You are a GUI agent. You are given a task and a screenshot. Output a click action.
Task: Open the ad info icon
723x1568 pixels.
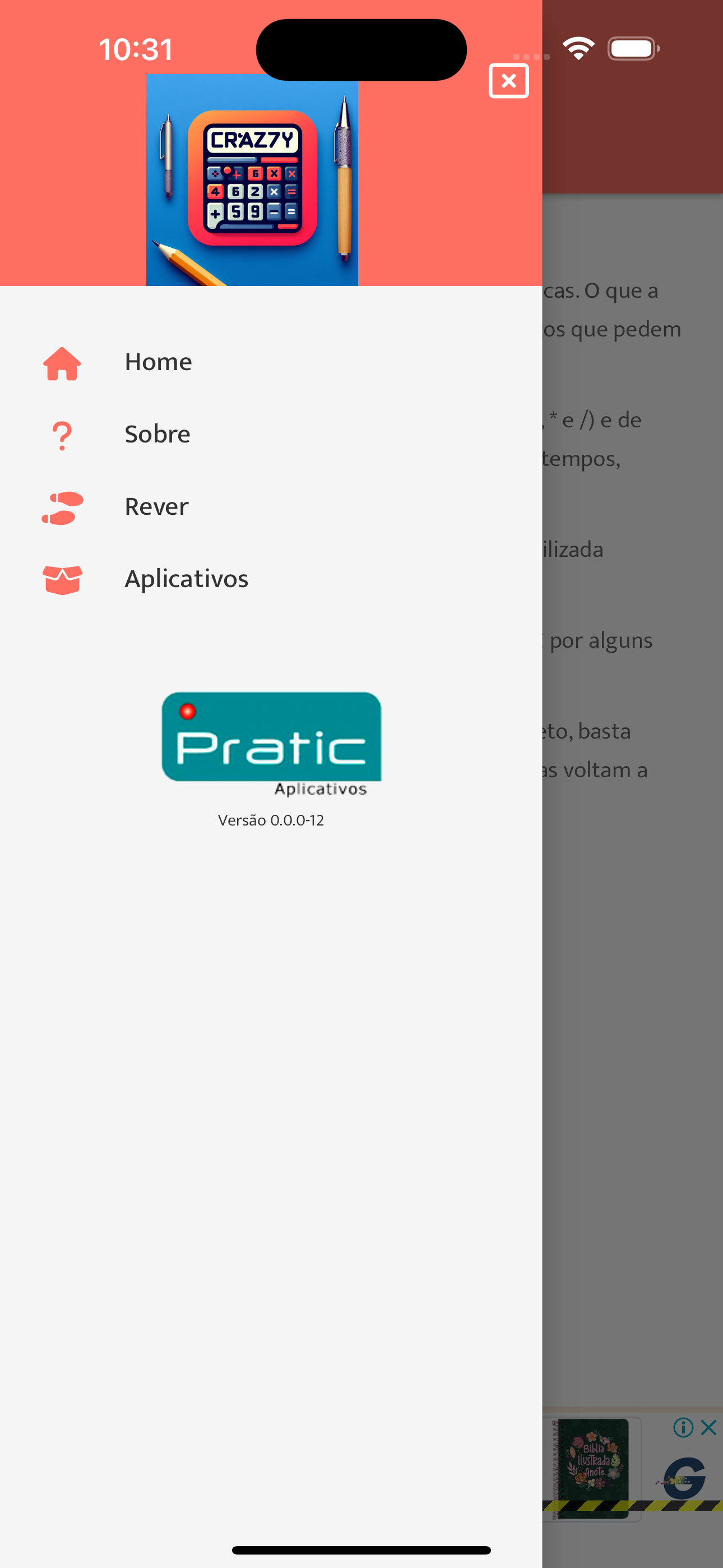coord(683,1427)
